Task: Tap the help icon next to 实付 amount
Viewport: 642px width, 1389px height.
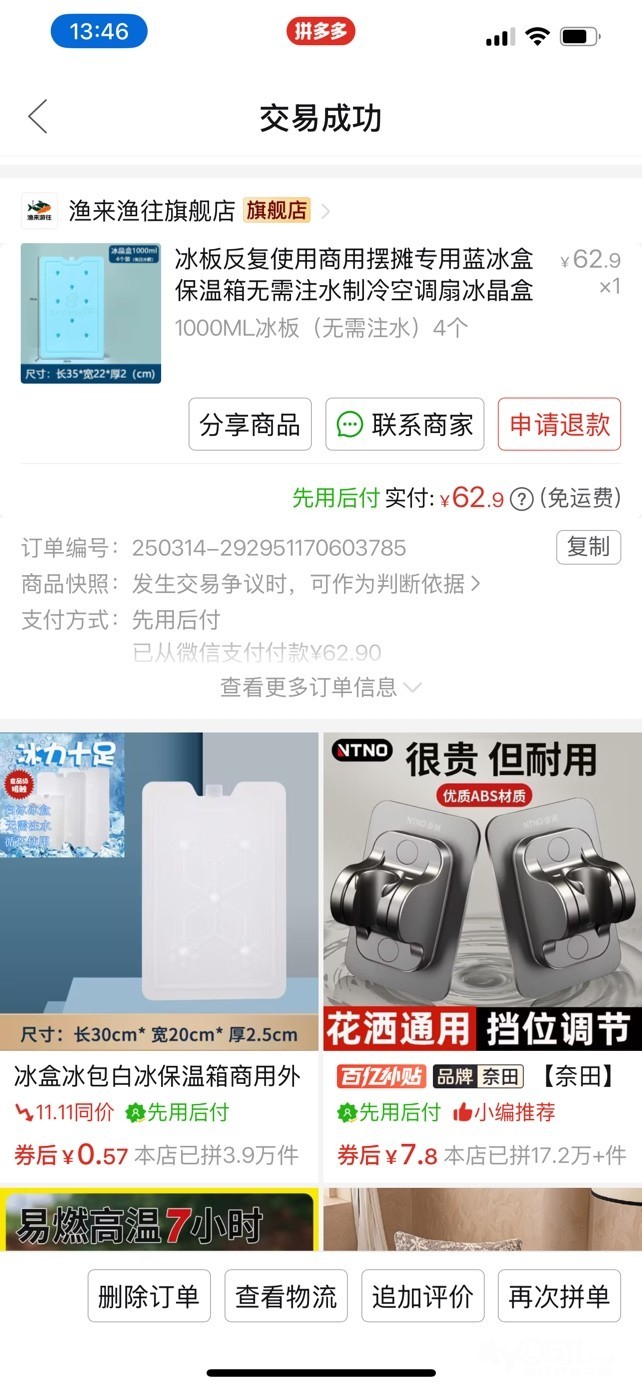Action: coord(521,499)
